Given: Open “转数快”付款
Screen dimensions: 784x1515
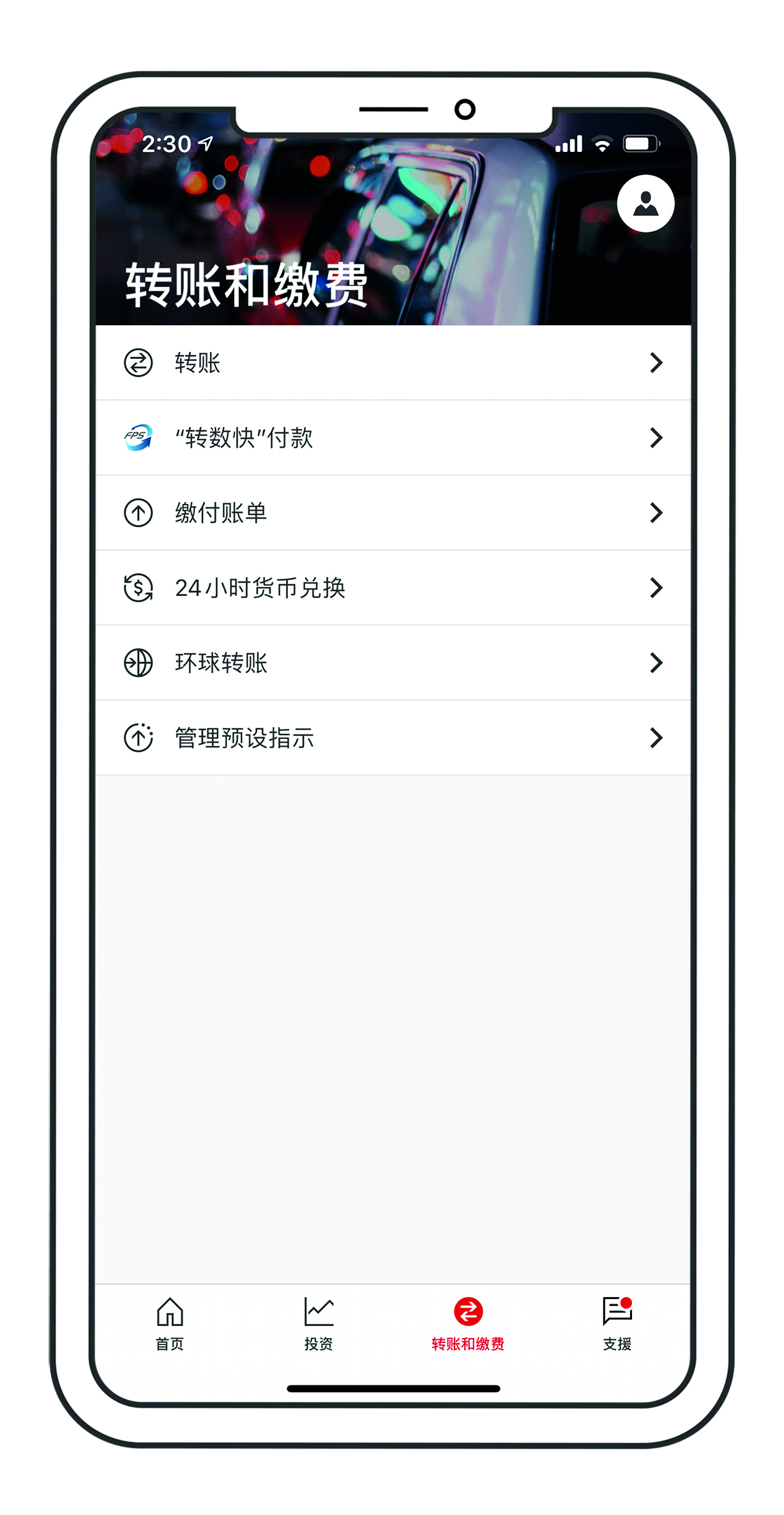Looking at the screenshot, I should [393, 438].
